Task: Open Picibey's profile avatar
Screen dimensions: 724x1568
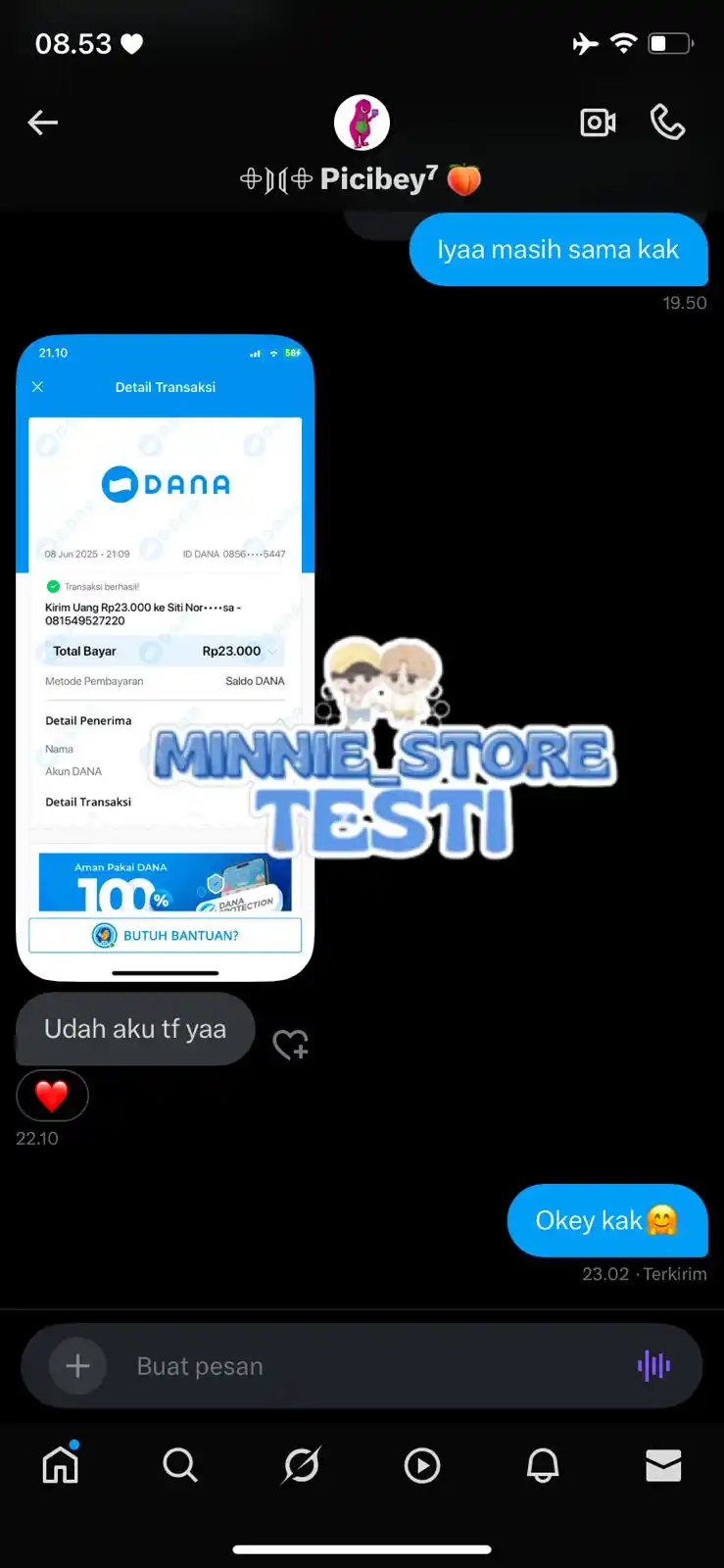Action: [362, 123]
